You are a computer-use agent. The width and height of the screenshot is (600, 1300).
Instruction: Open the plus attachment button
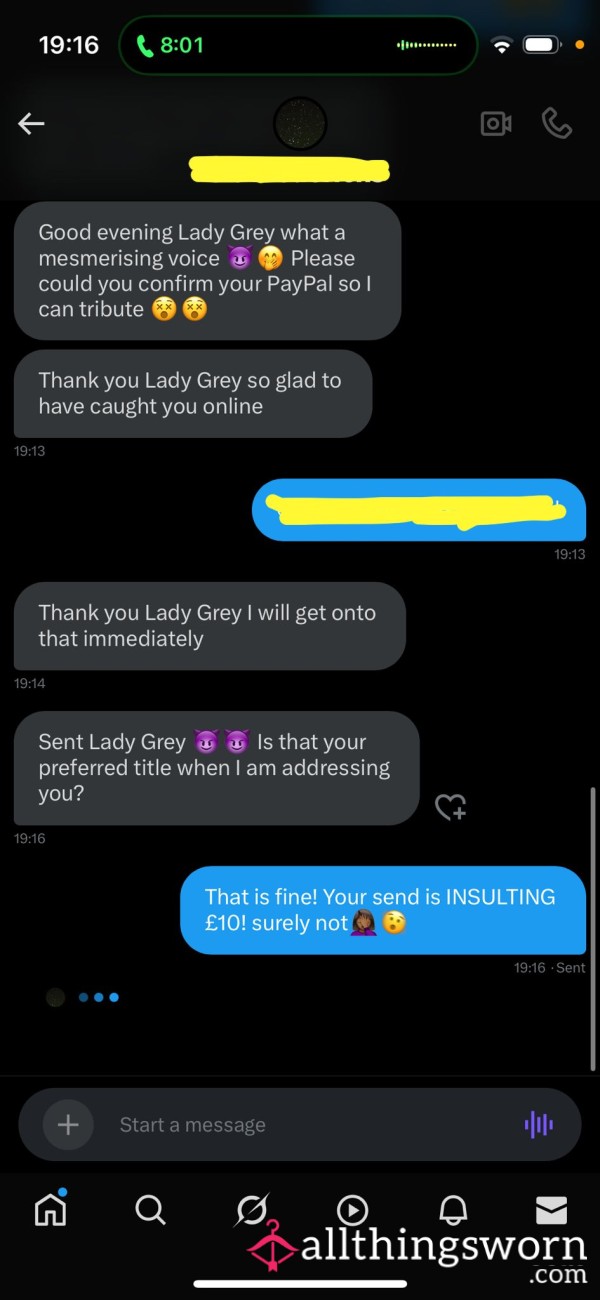(x=68, y=1125)
